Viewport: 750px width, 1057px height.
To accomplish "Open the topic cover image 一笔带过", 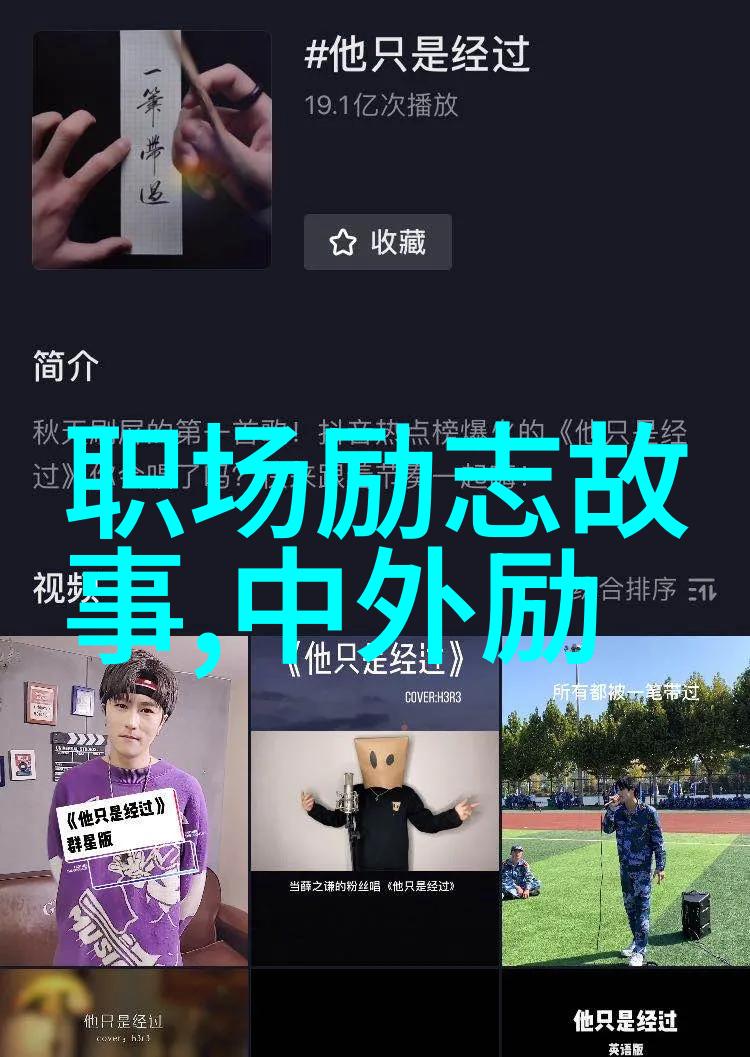I will (x=152, y=150).
